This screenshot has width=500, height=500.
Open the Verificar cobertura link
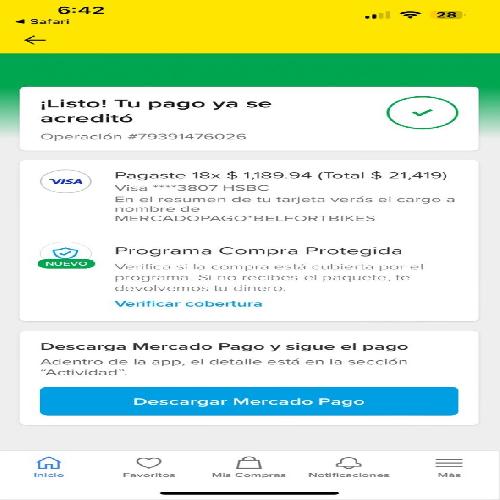(188, 304)
